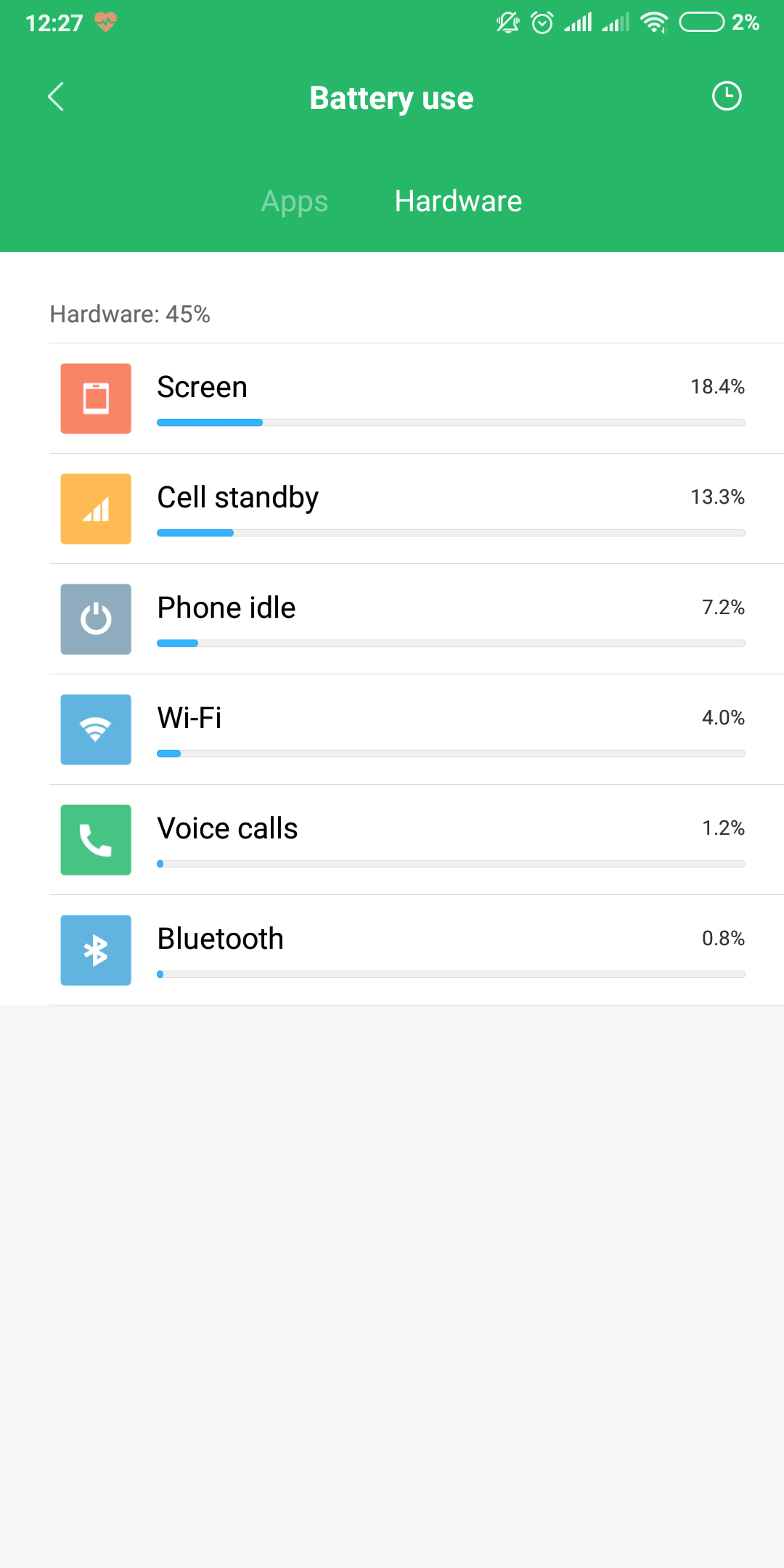Viewport: 784px width, 1568px height.
Task: Go back from Battery use
Action: (x=56, y=97)
